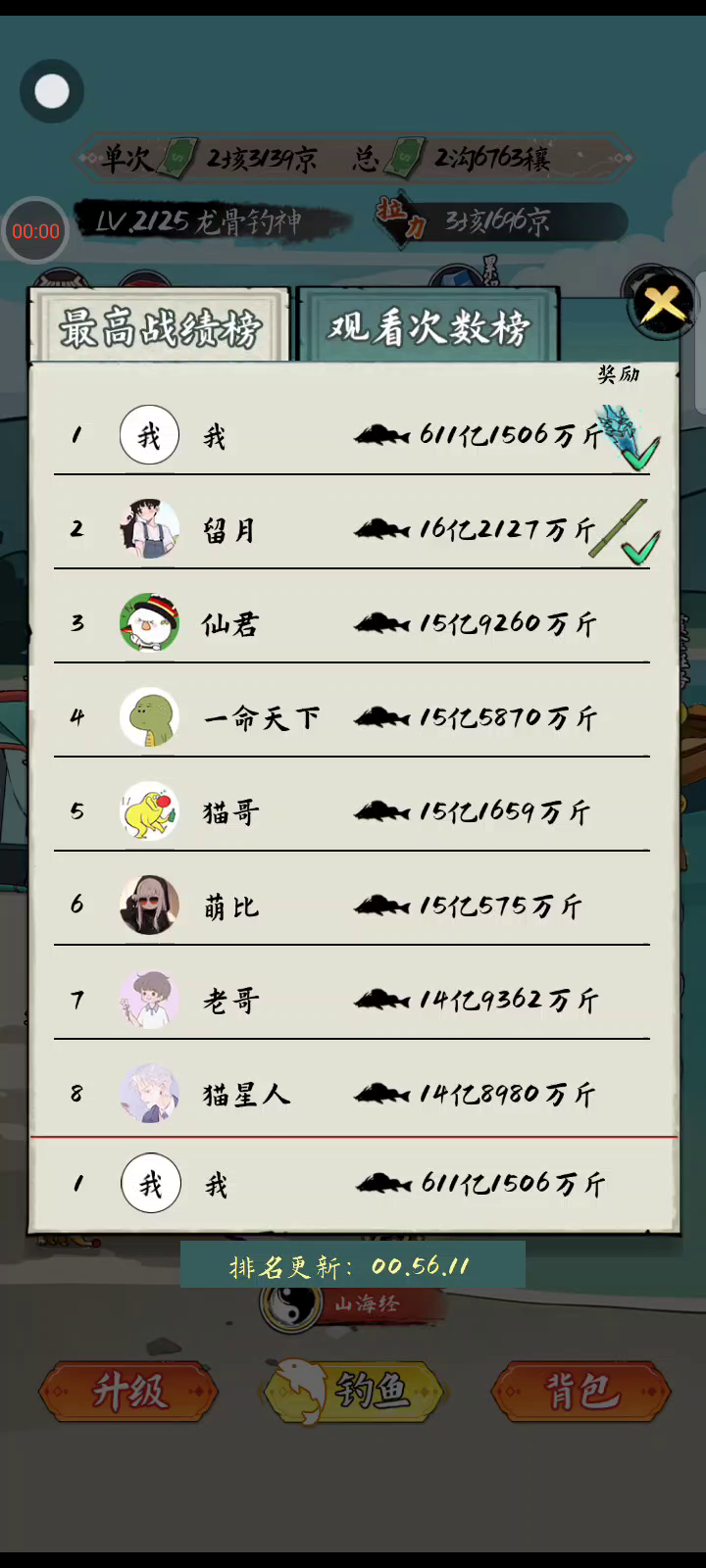
Task: Switch to the 最高战绩榜 tab
Action: coord(161,327)
